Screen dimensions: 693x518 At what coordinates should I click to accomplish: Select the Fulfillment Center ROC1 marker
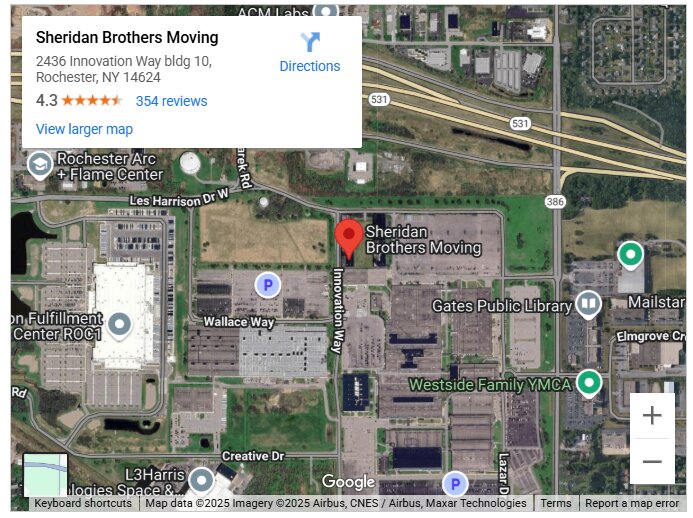click(x=120, y=324)
